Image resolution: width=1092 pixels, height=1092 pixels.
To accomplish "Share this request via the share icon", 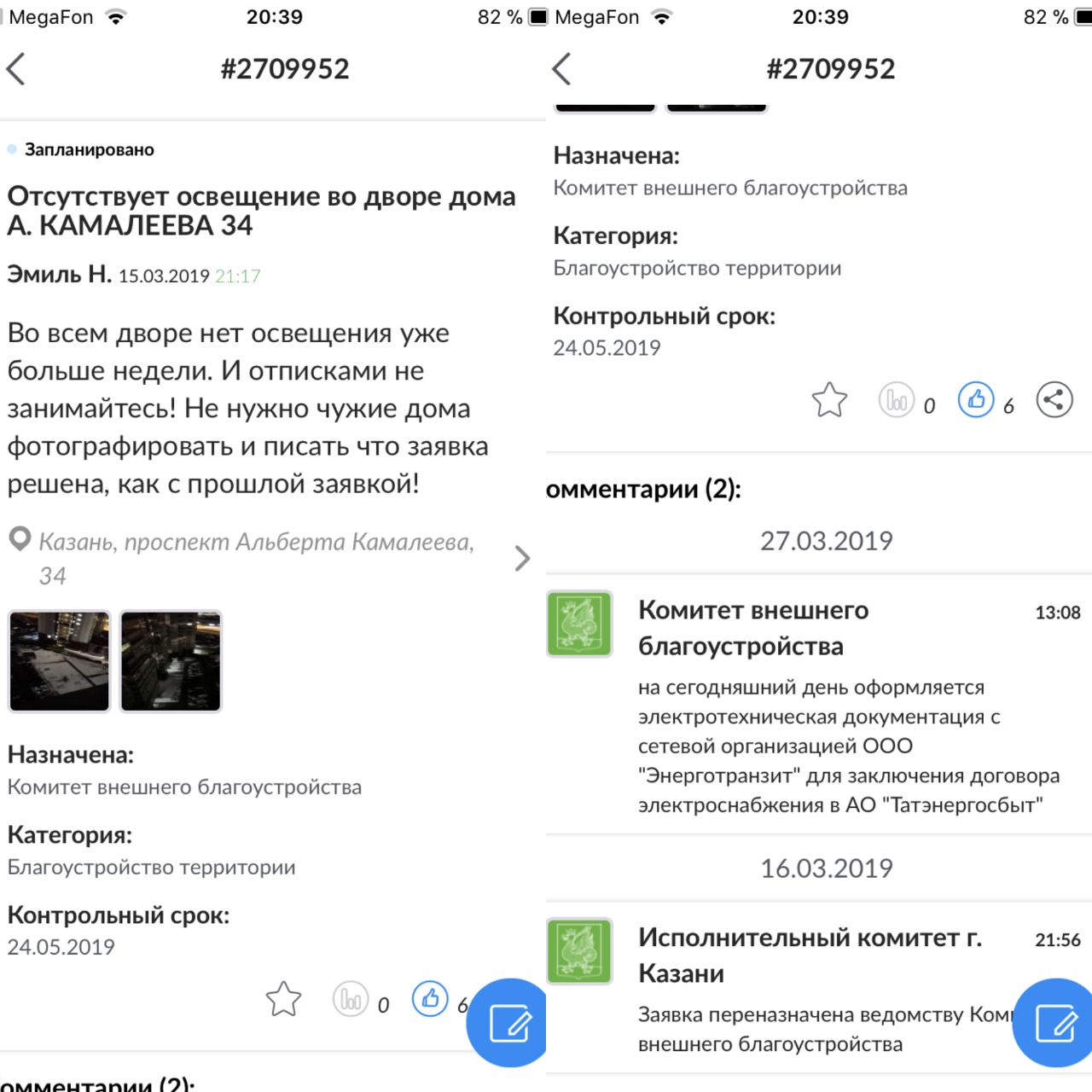I will [x=1054, y=399].
